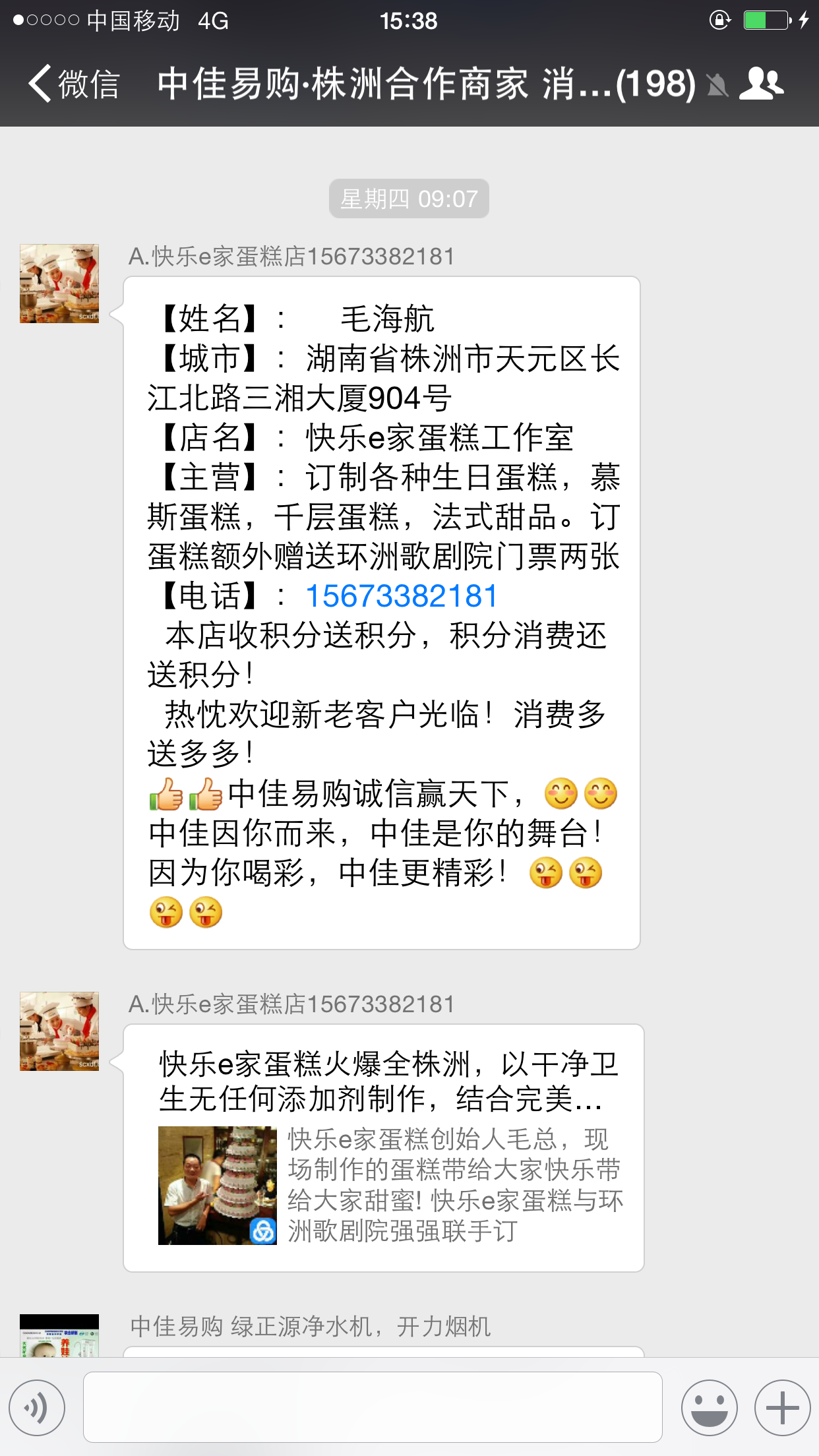Focus the message text field
This screenshot has height=1456, width=819.
coord(373,1407)
